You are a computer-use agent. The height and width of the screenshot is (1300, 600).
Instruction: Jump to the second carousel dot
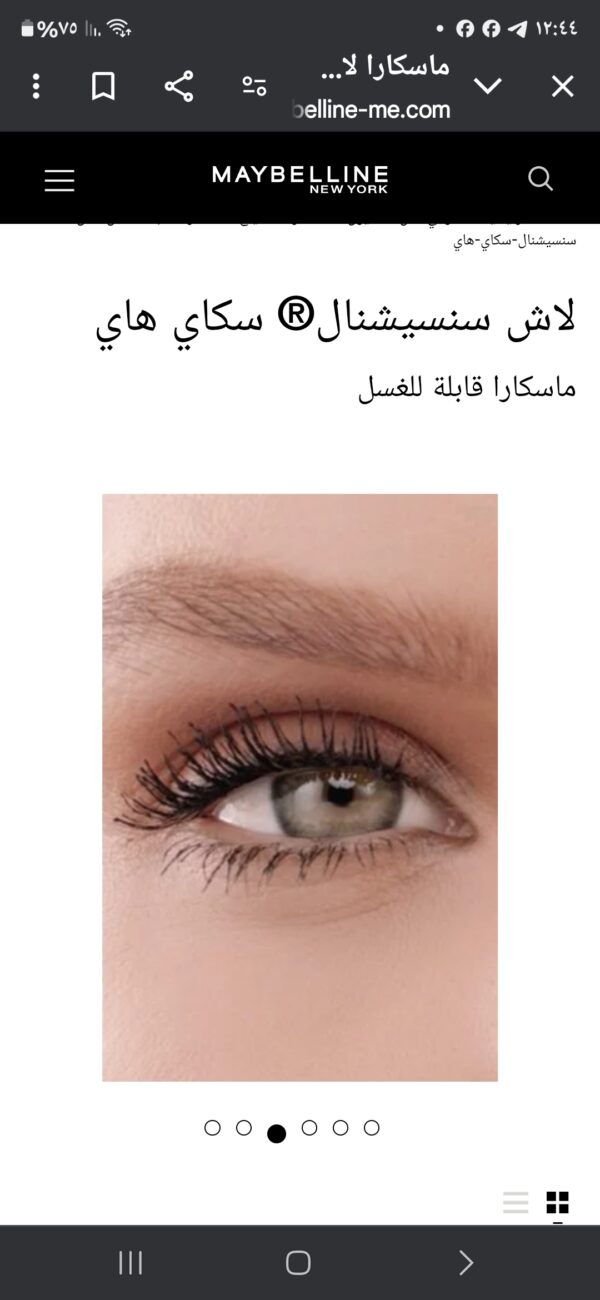[x=244, y=1128]
